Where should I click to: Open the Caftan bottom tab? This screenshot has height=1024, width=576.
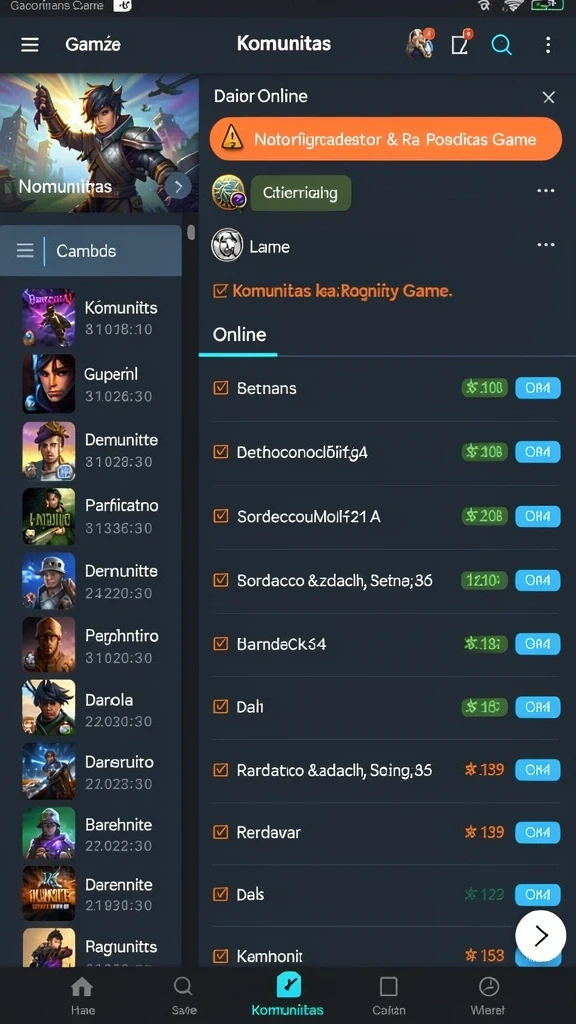point(389,995)
